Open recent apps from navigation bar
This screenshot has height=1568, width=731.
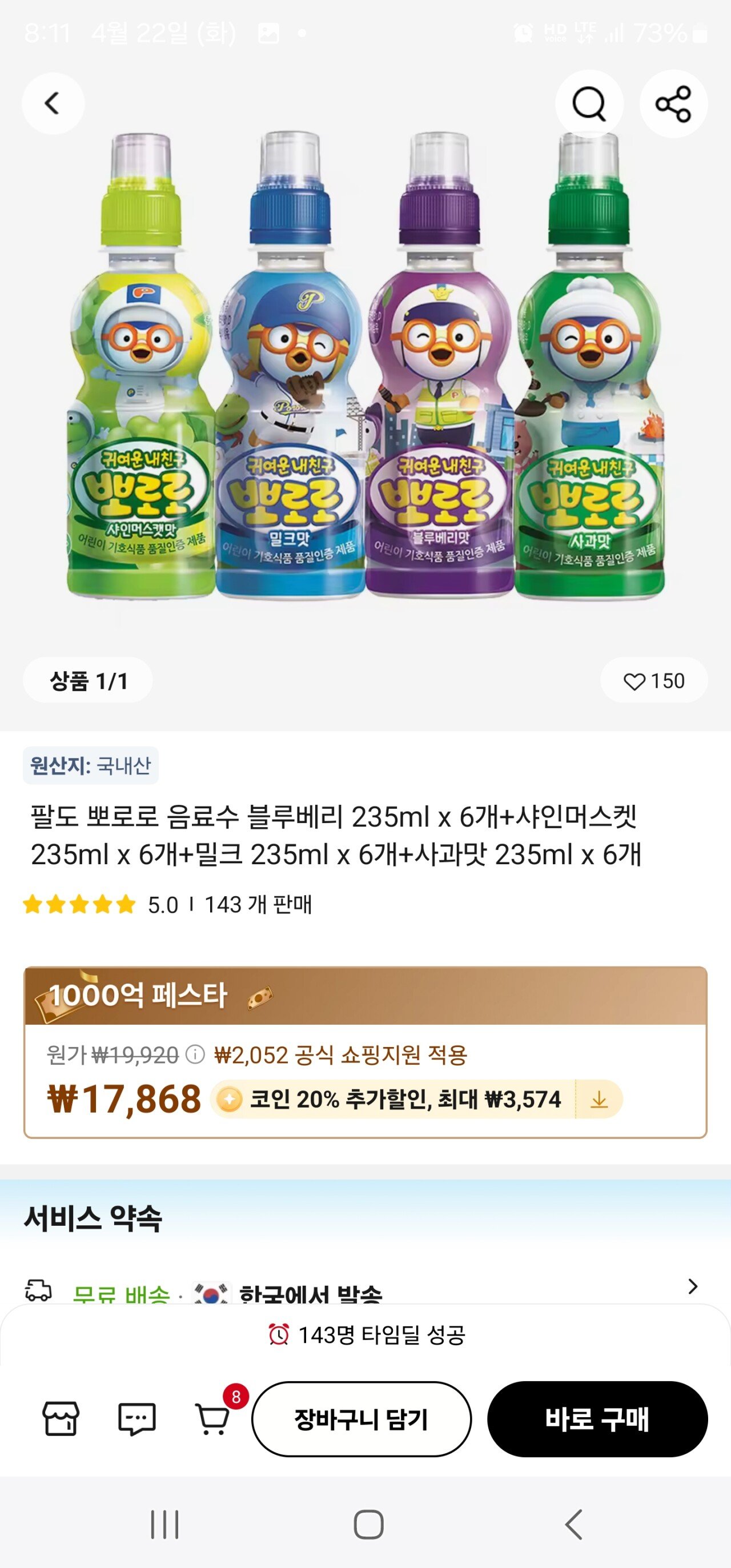(164, 1525)
